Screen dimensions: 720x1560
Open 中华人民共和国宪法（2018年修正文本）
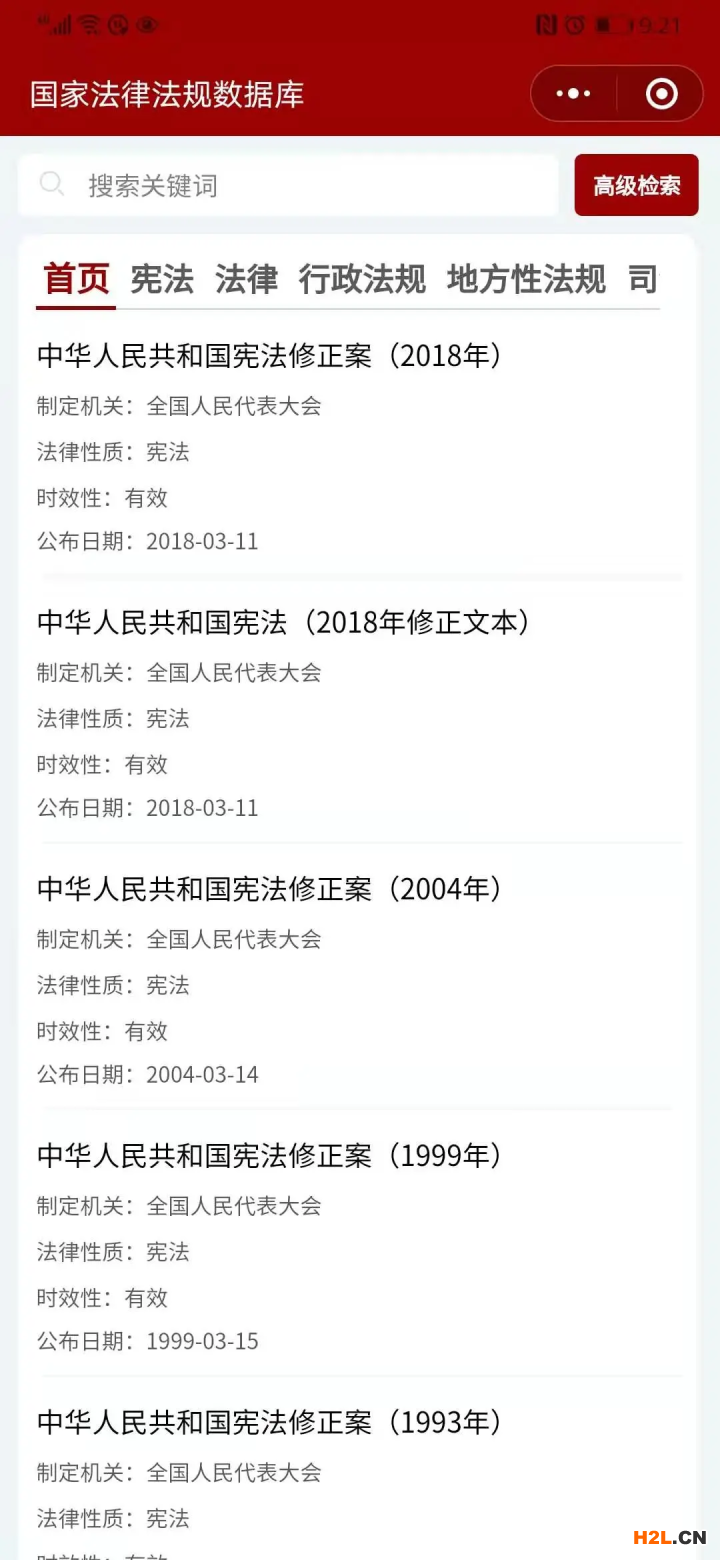285,622
